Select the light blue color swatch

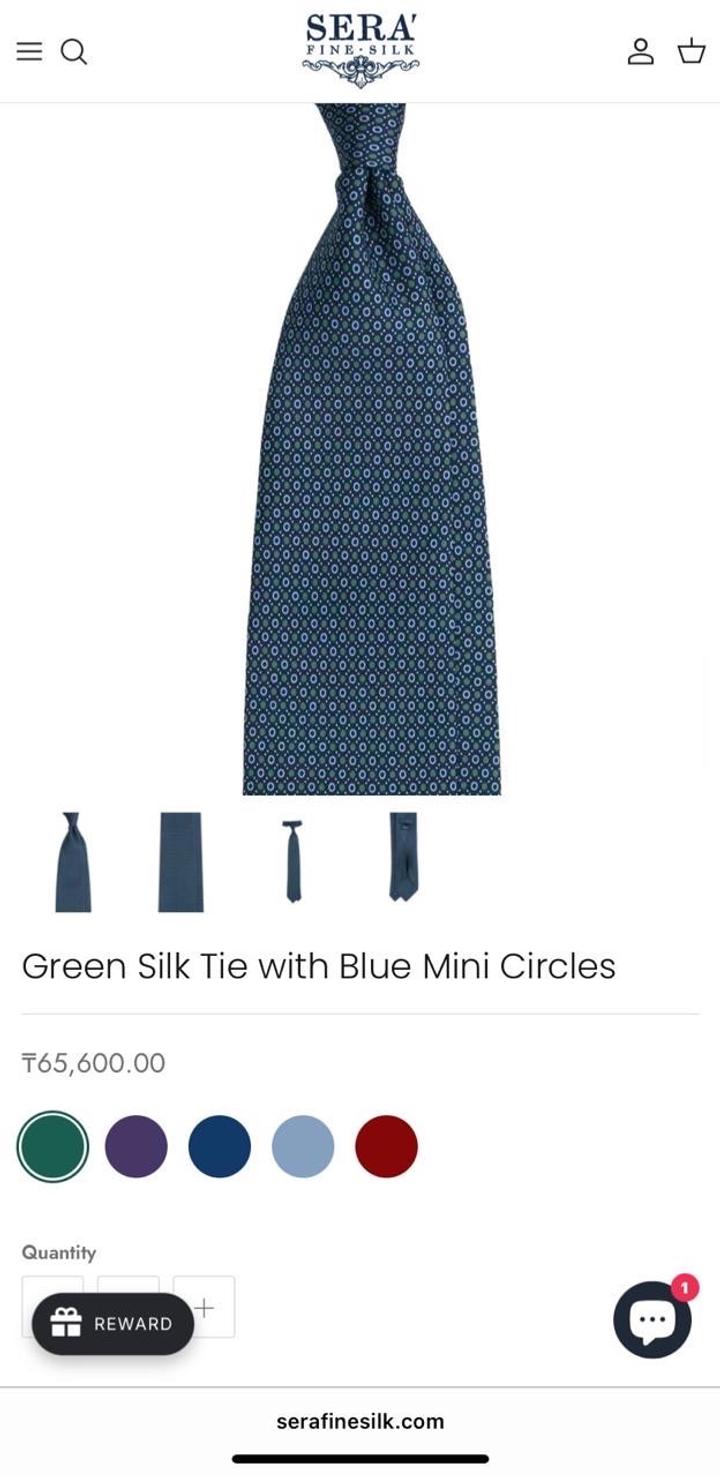pyautogui.click(x=303, y=1146)
